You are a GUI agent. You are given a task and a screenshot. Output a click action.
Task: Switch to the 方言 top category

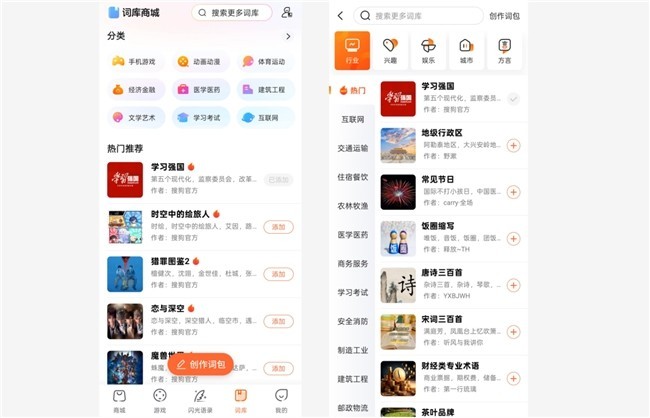tap(504, 50)
